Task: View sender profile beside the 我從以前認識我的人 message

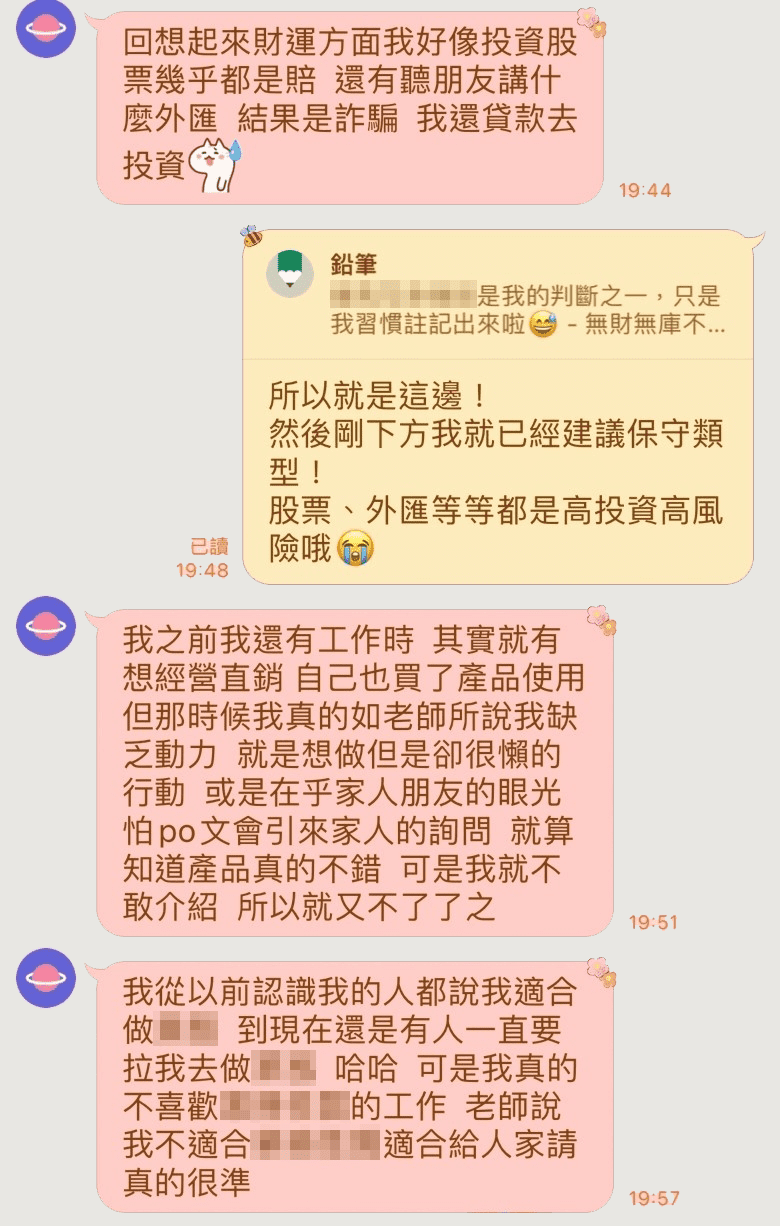Action: [46, 978]
